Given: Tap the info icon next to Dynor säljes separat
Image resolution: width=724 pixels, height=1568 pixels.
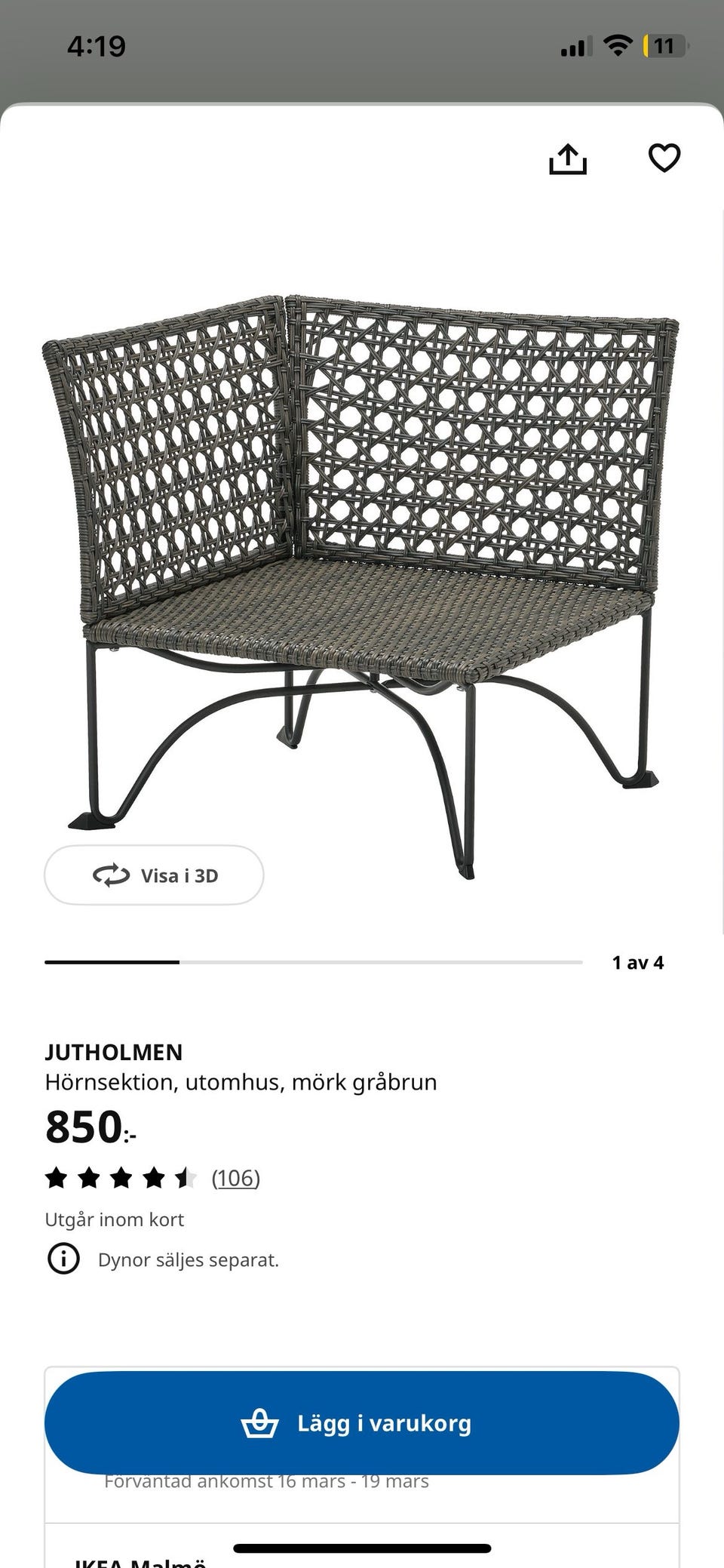Looking at the screenshot, I should pyautogui.click(x=65, y=1259).
